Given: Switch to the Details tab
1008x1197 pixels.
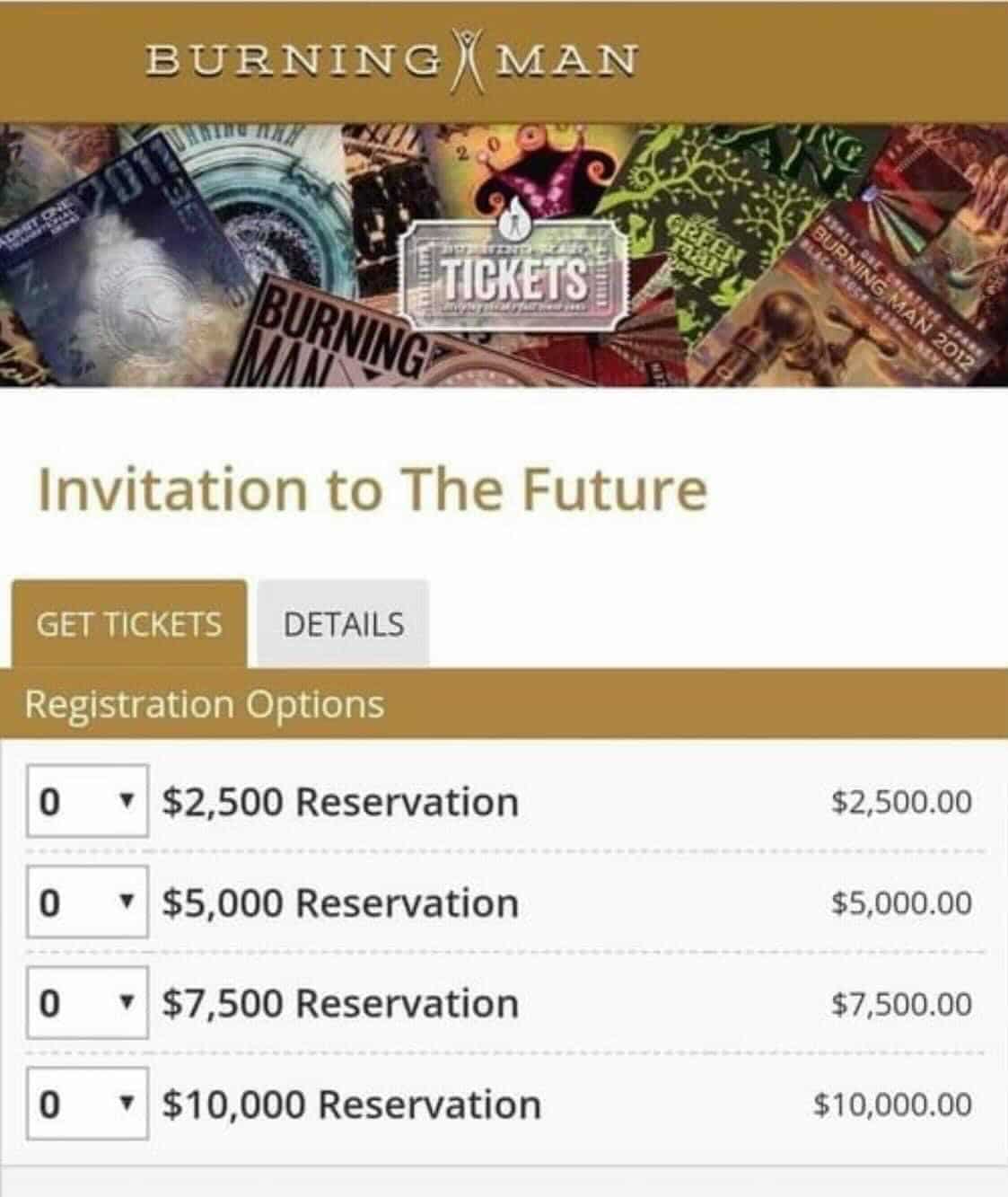Looking at the screenshot, I should 343,624.
